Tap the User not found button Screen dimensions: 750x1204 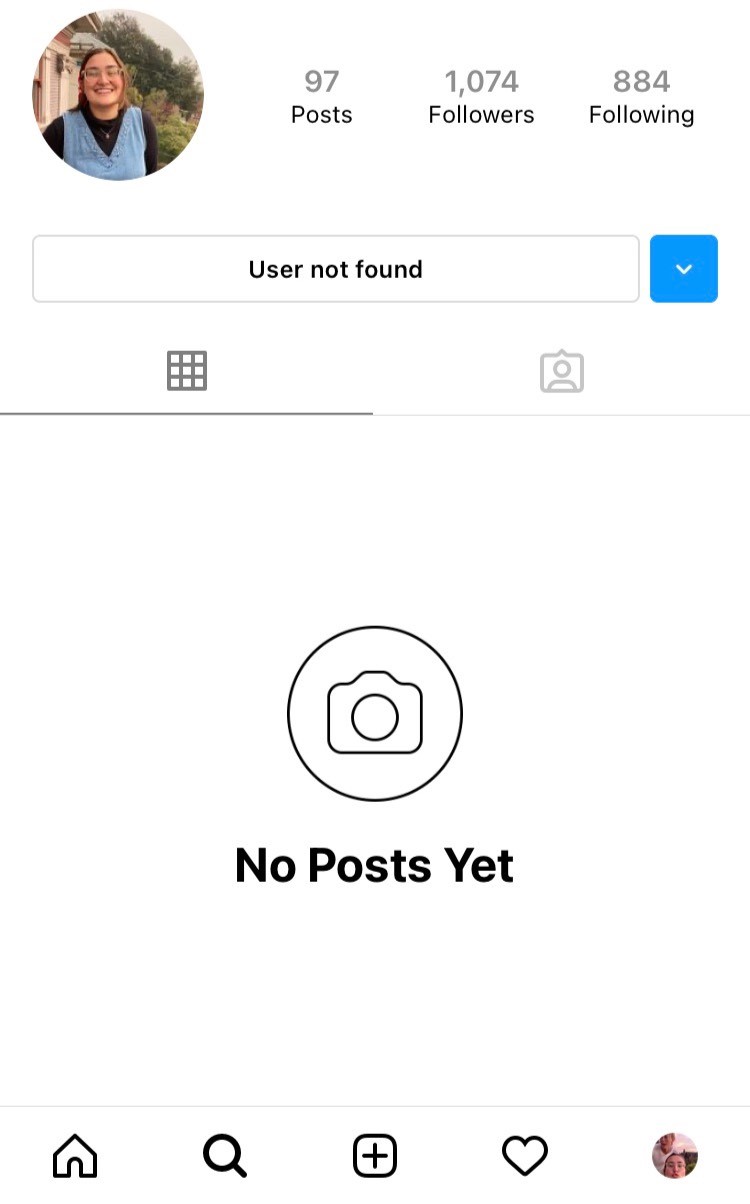click(x=335, y=269)
